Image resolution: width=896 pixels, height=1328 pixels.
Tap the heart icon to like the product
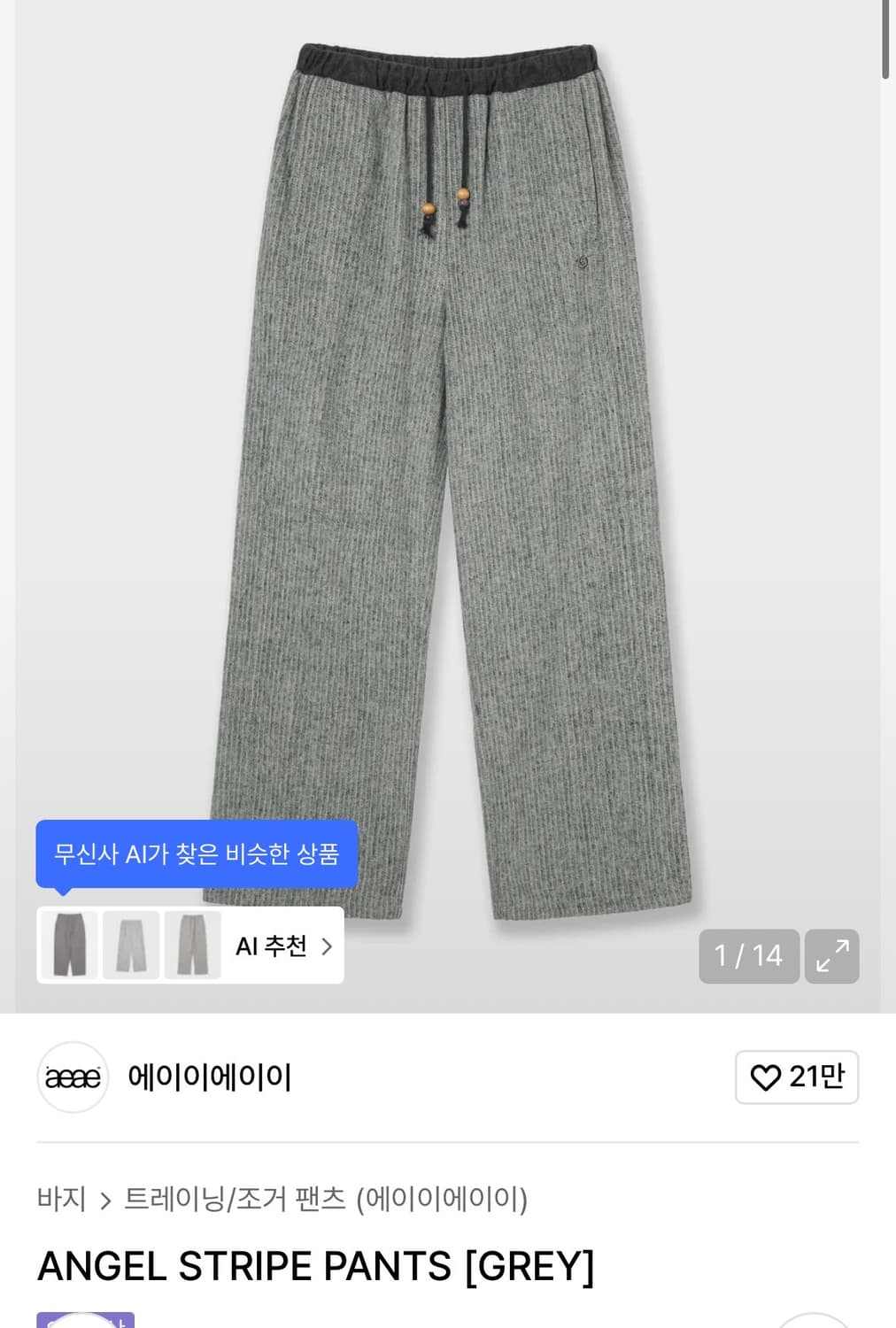[x=767, y=1077]
